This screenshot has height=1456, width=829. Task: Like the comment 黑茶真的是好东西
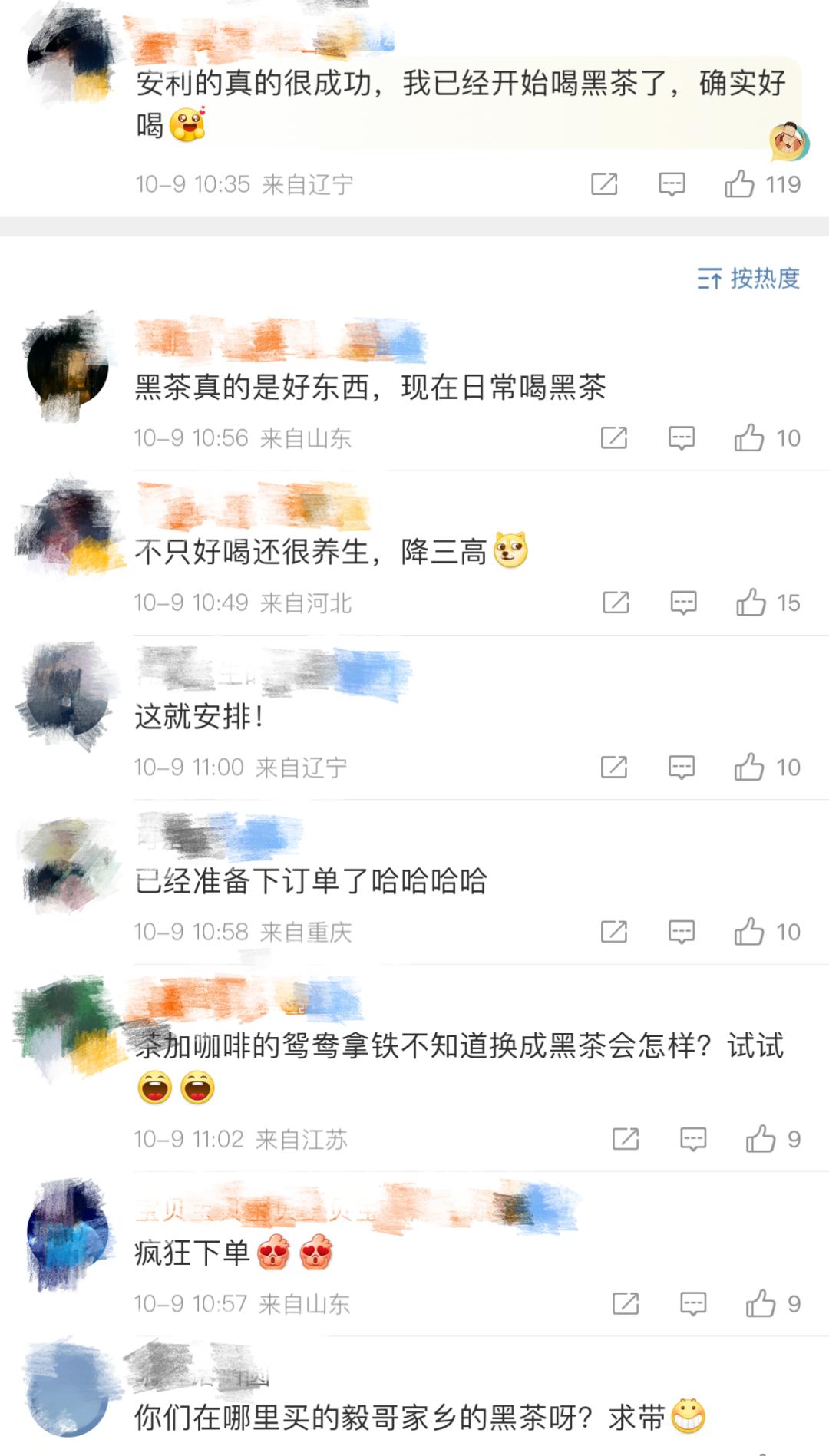749,437
